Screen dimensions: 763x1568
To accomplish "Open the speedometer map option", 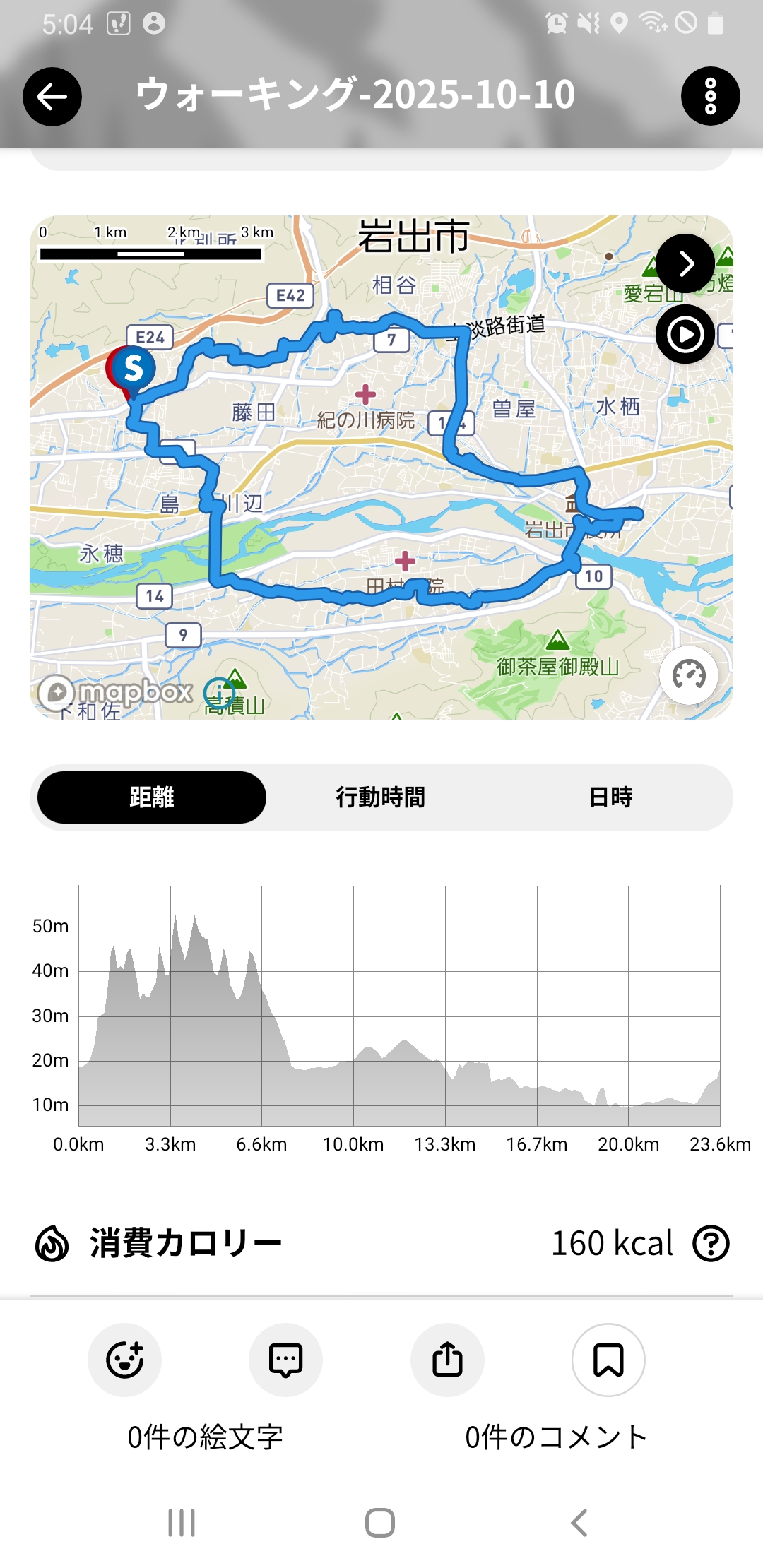I will [689, 675].
